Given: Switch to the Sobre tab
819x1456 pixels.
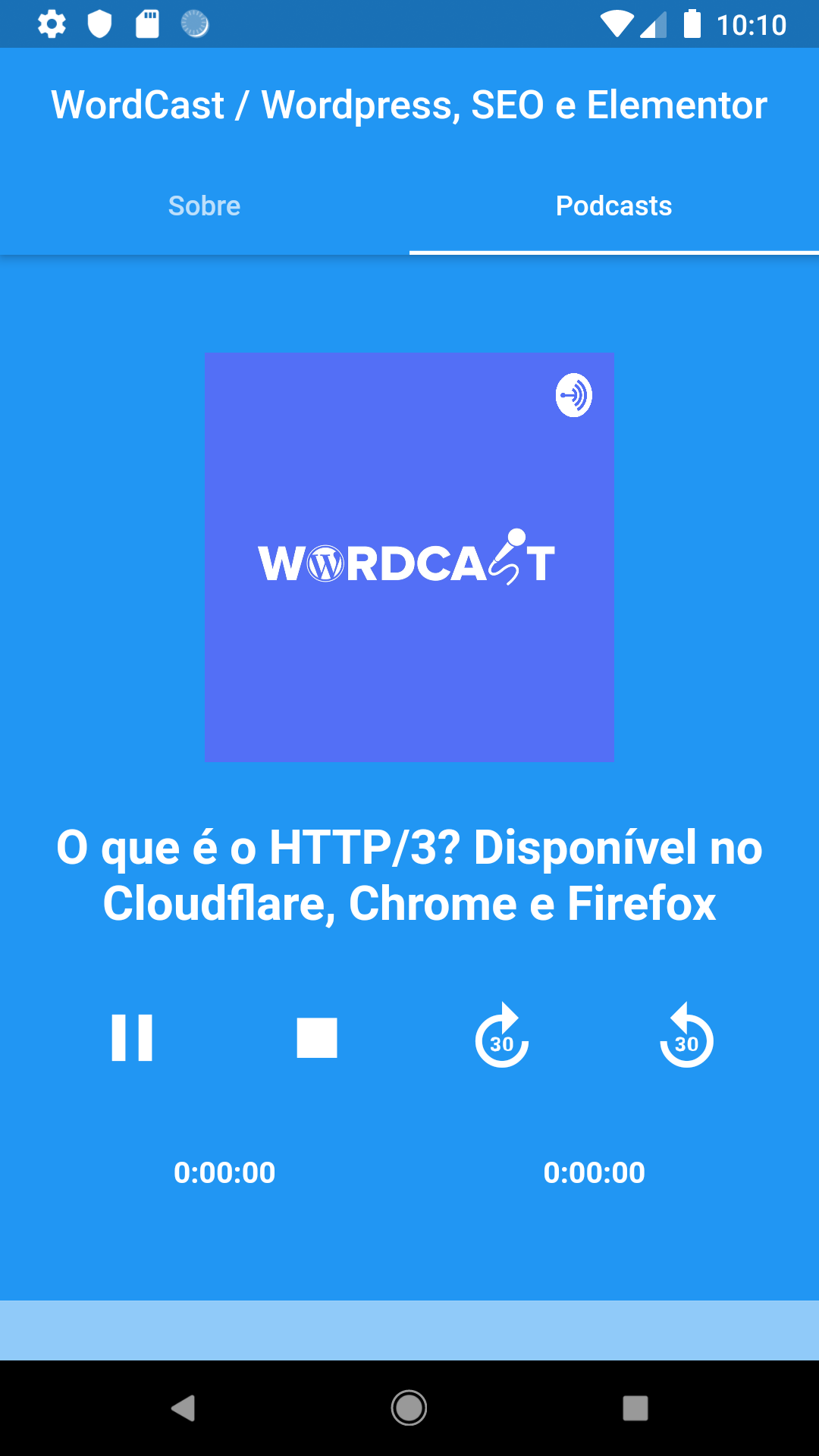Looking at the screenshot, I should 204,206.
